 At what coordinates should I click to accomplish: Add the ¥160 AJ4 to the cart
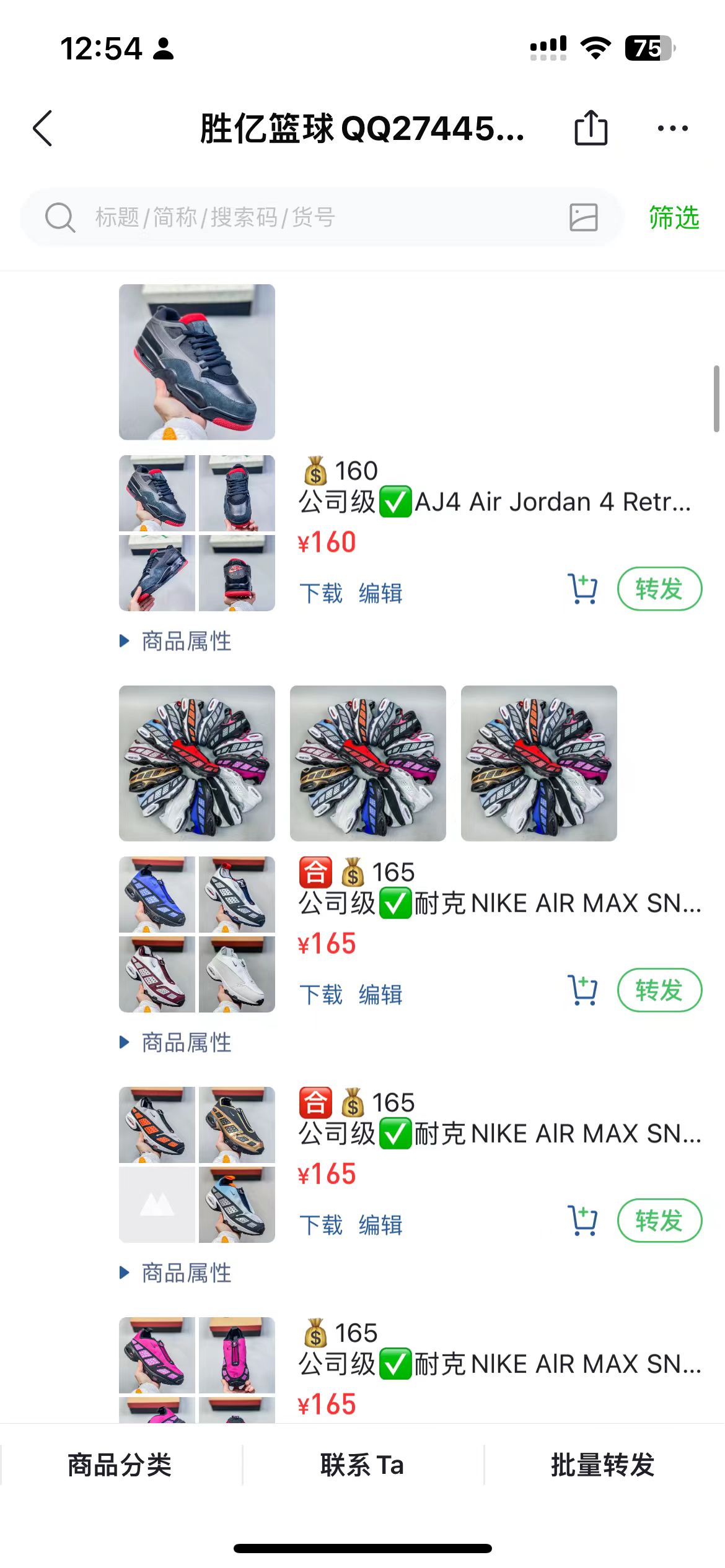coord(582,590)
